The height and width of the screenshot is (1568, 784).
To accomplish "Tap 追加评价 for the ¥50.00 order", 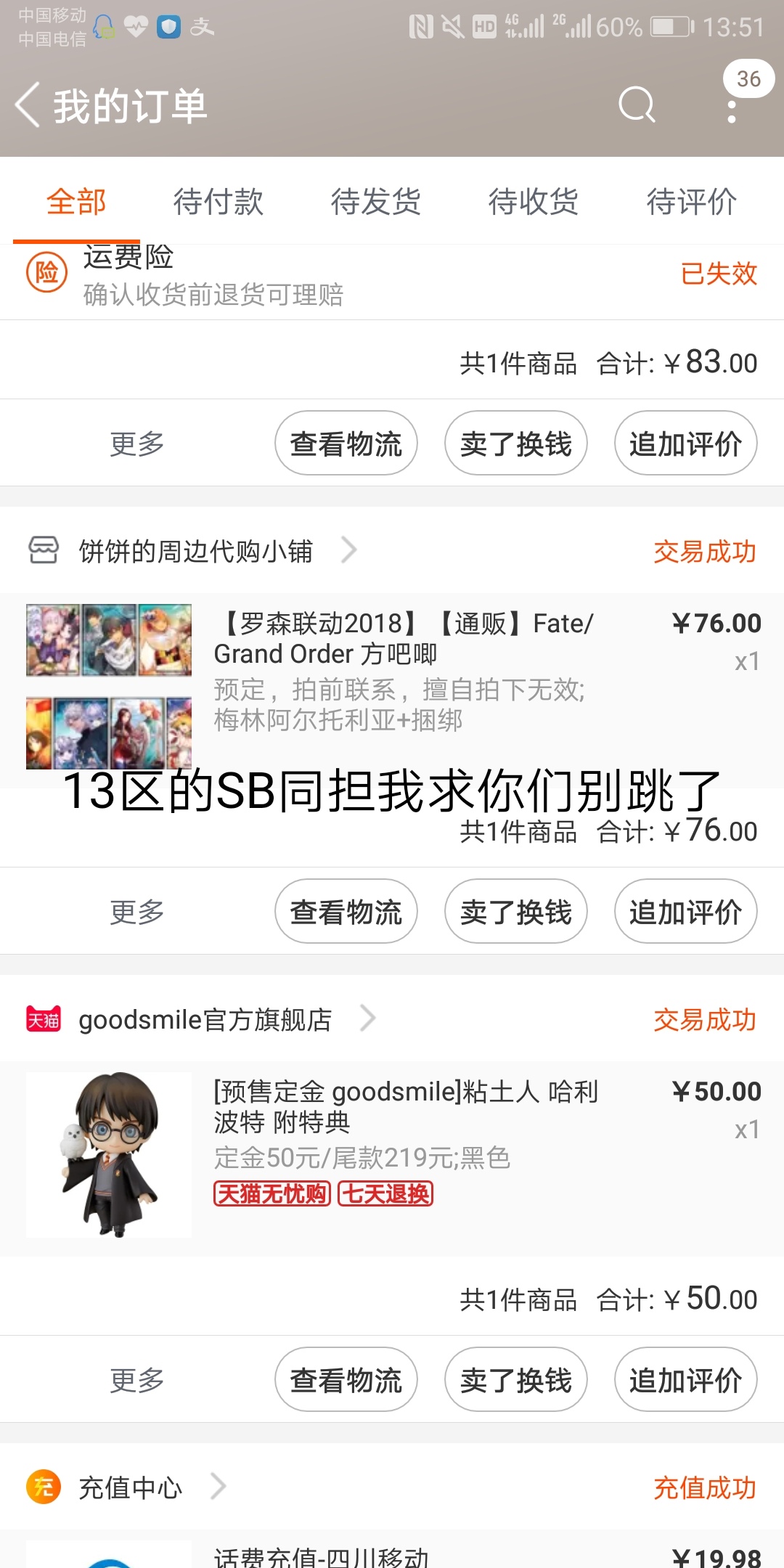I will coord(685,1380).
